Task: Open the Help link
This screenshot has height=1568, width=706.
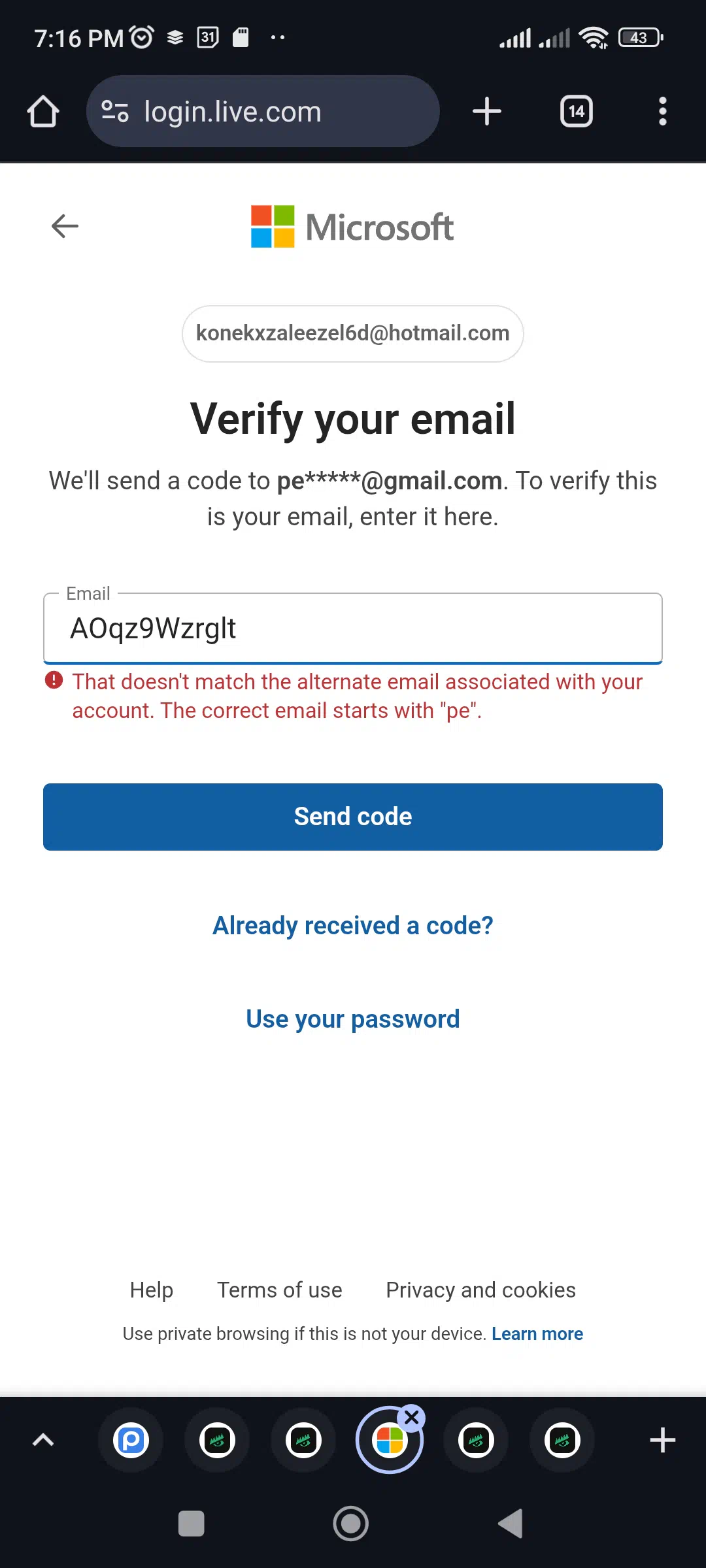Action: tap(152, 1290)
